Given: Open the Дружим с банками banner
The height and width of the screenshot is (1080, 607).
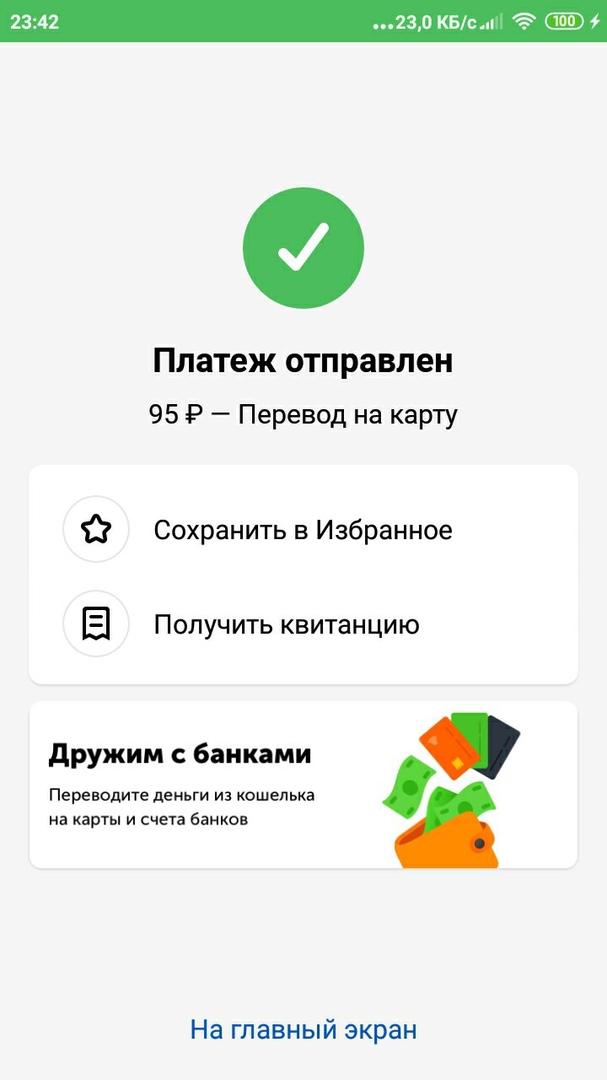Looking at the screenshot, I should tap(303, 784).
